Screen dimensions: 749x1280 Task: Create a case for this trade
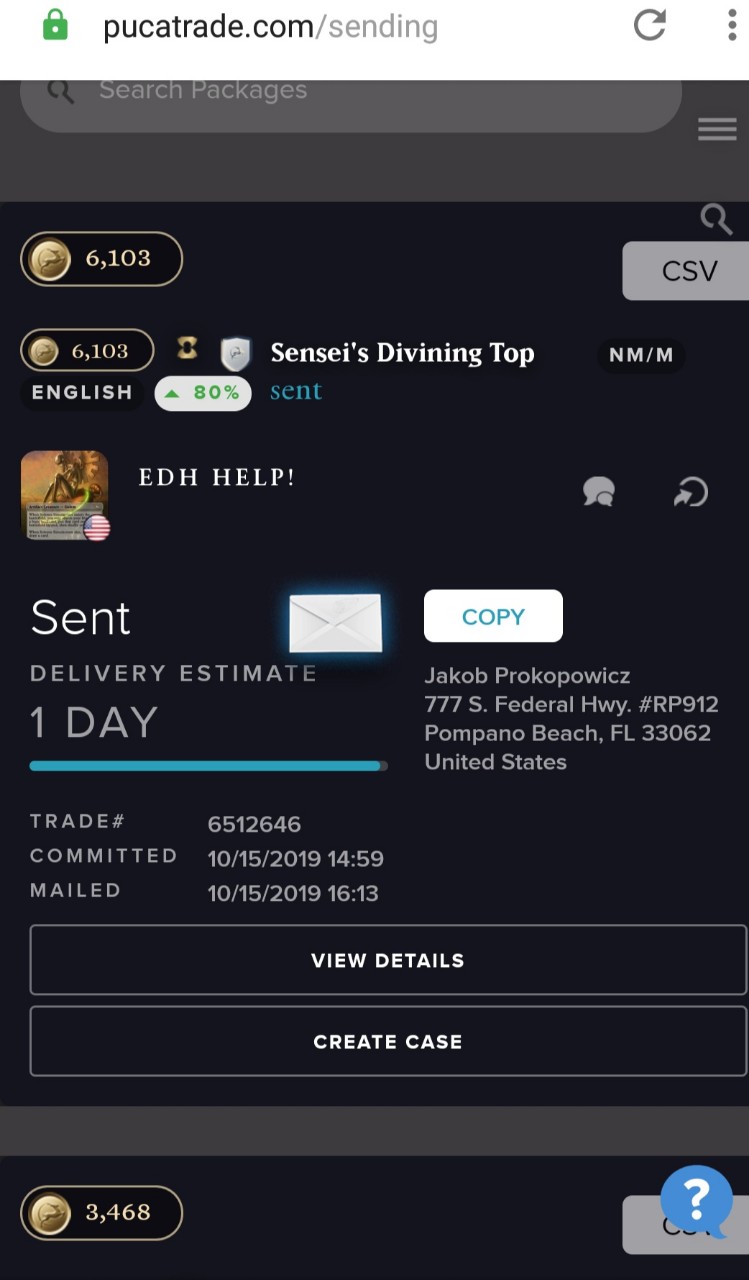pyautogui.click(x=388, y=1041)
